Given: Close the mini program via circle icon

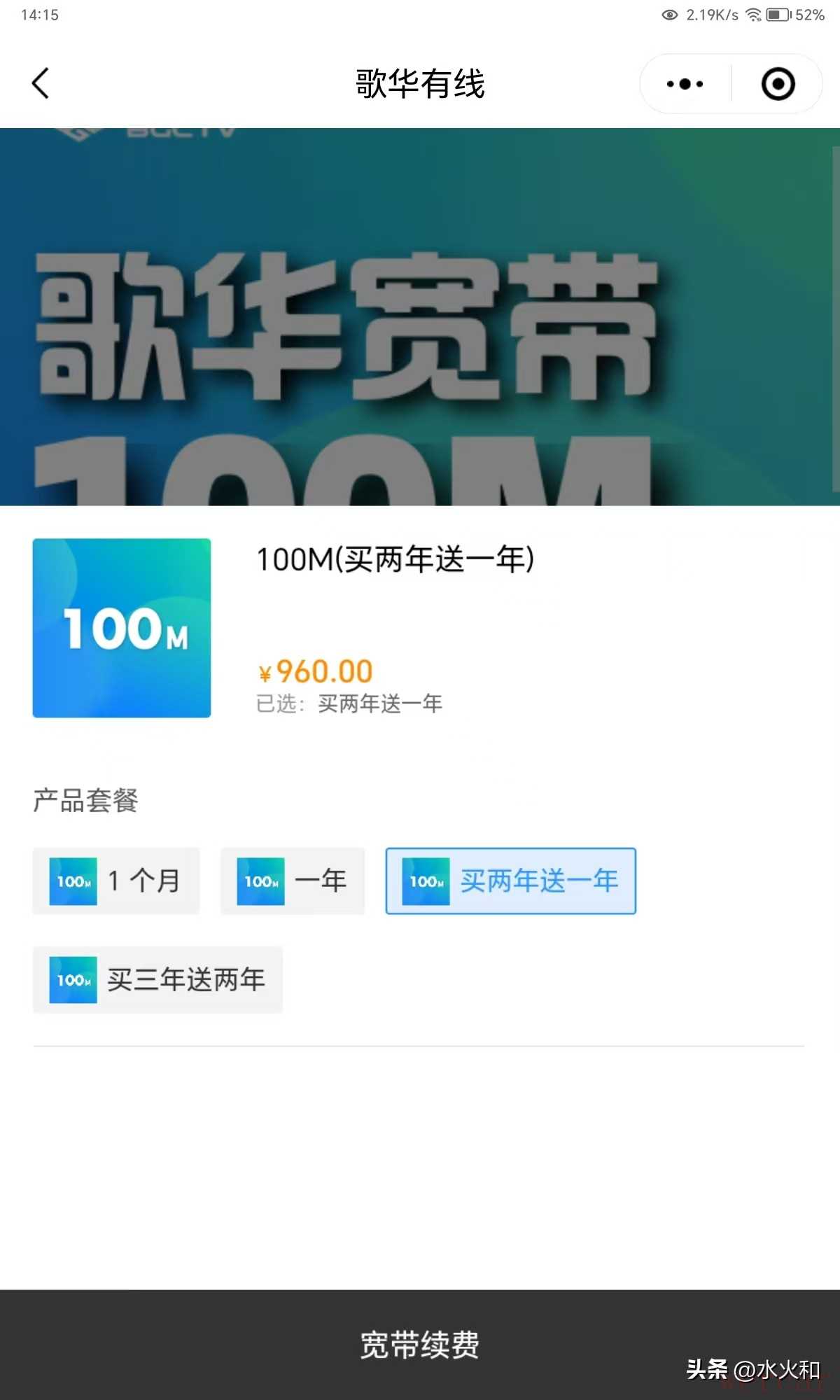Looking at the screenshot, I should click(778, 84).
